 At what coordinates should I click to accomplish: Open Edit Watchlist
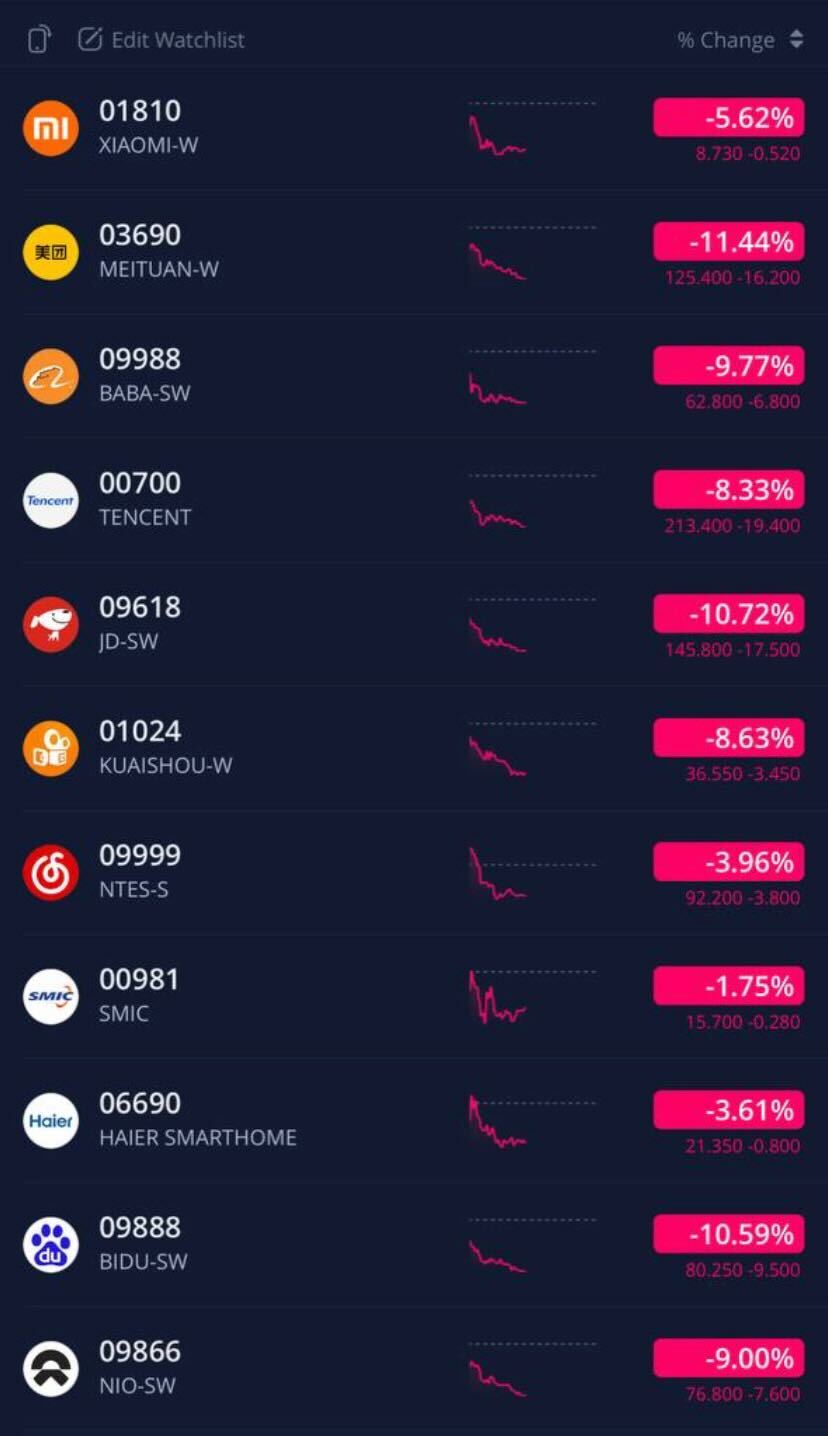click(x=161, y=40)
